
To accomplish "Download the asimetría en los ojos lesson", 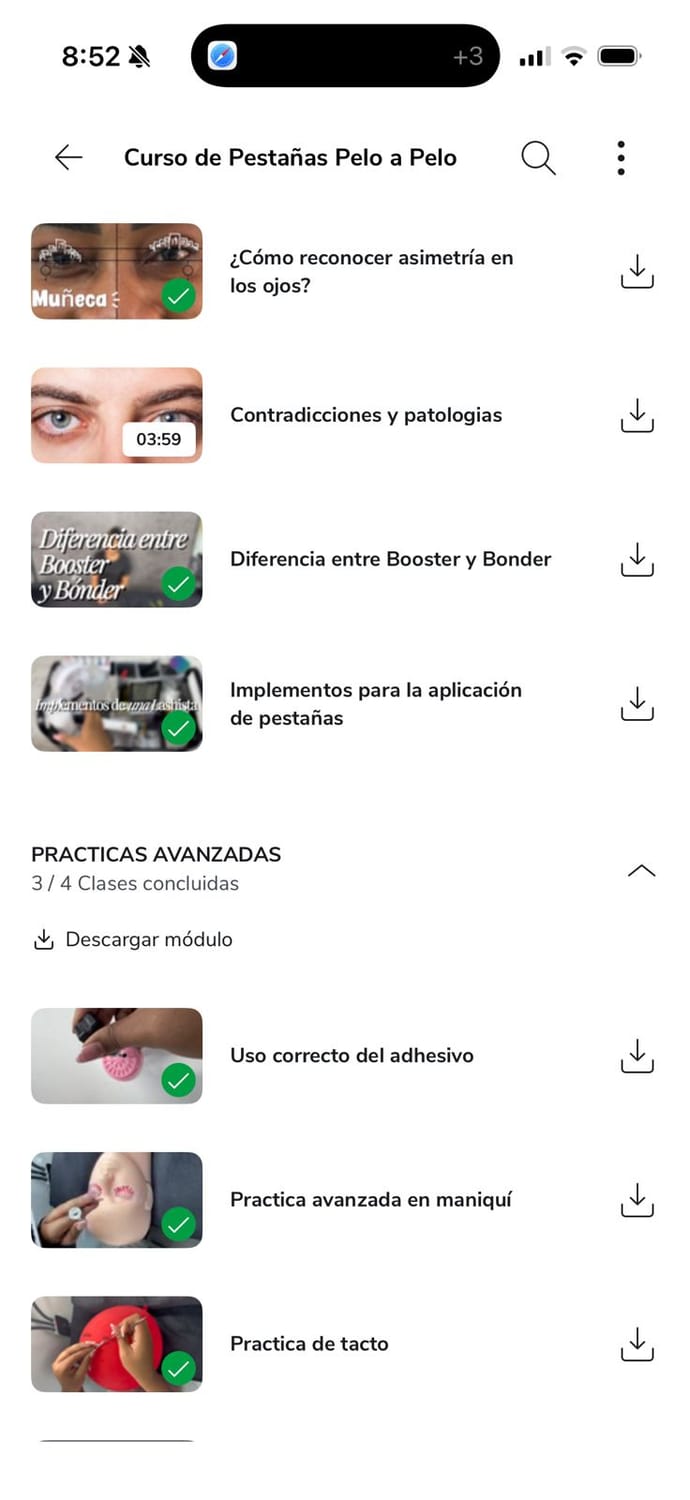I will [637, 271].
